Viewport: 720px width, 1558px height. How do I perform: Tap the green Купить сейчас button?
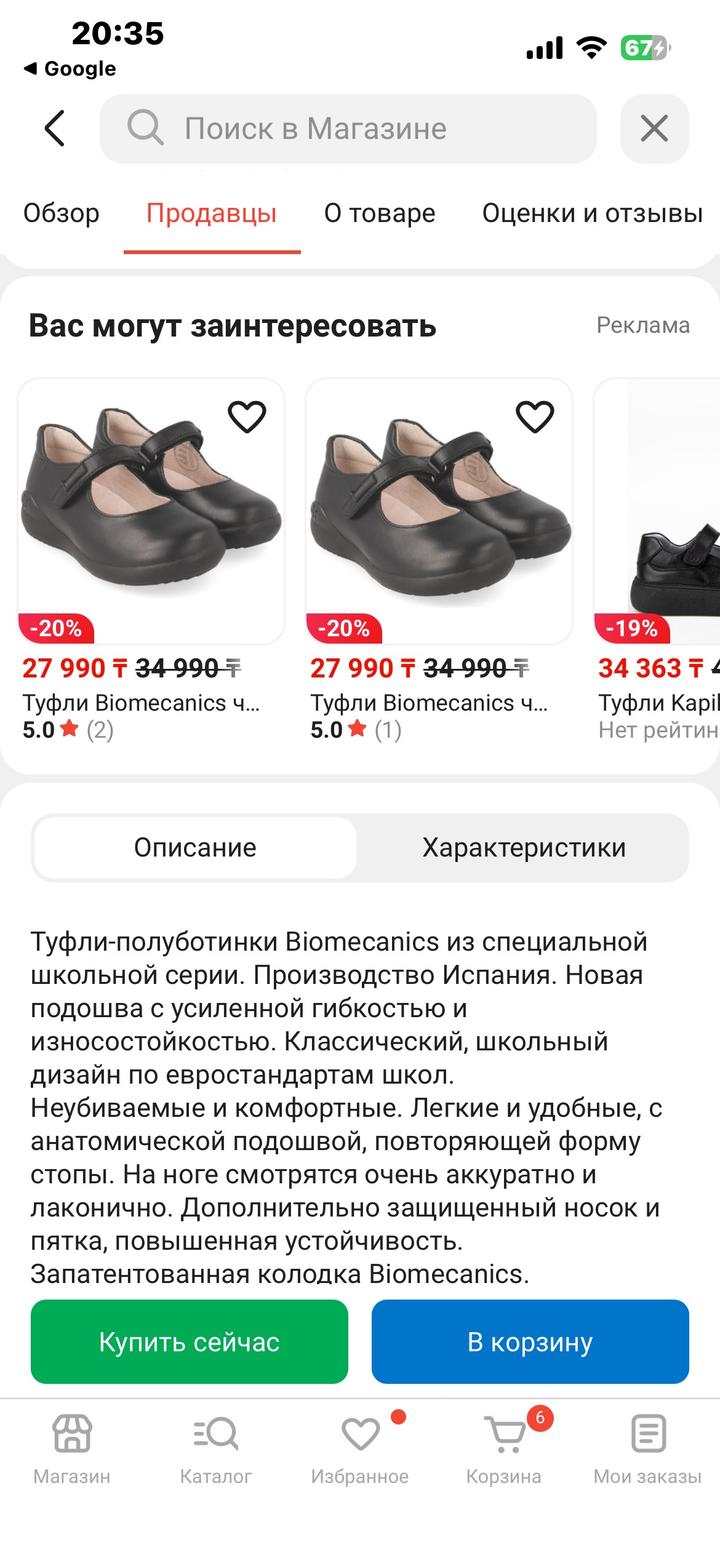[x=189, y=1341]
